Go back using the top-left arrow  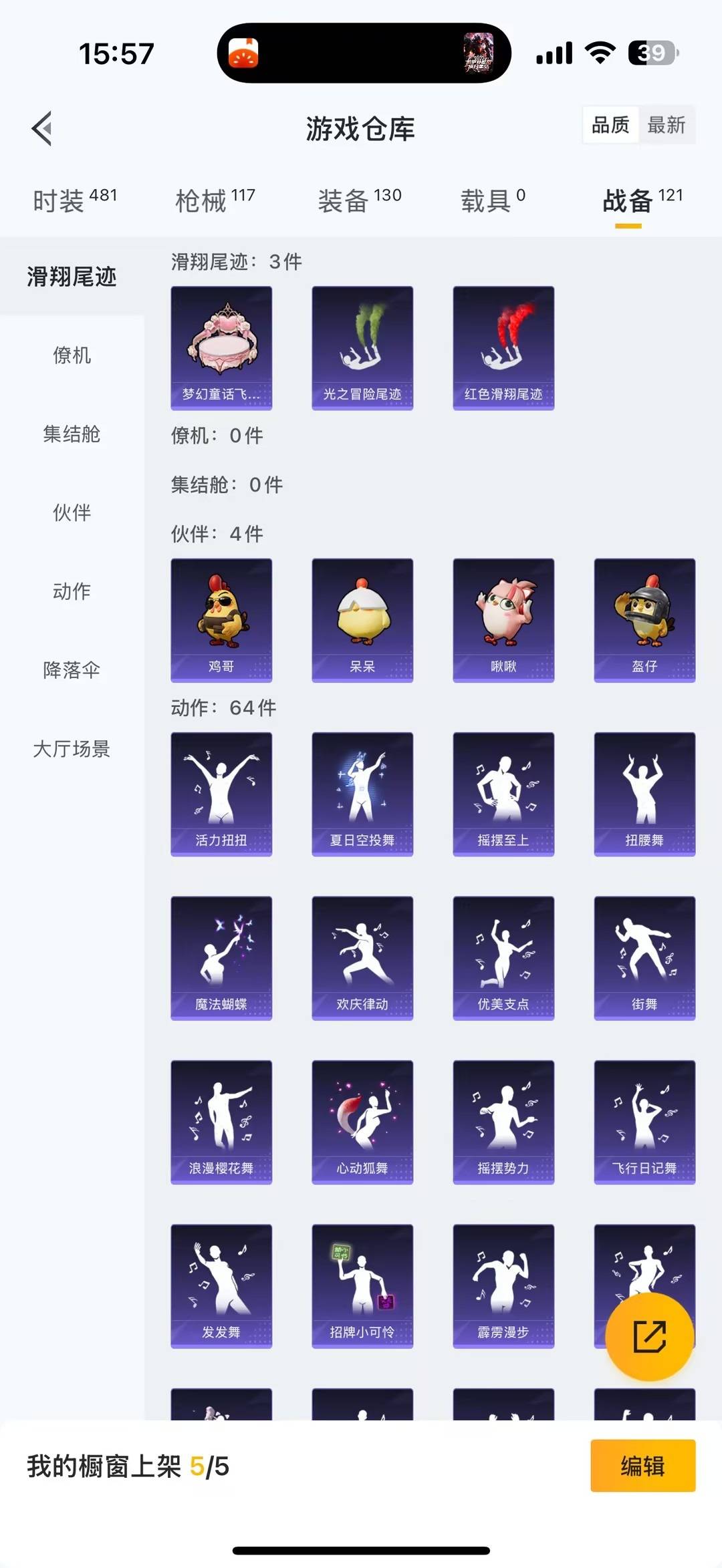41,128
